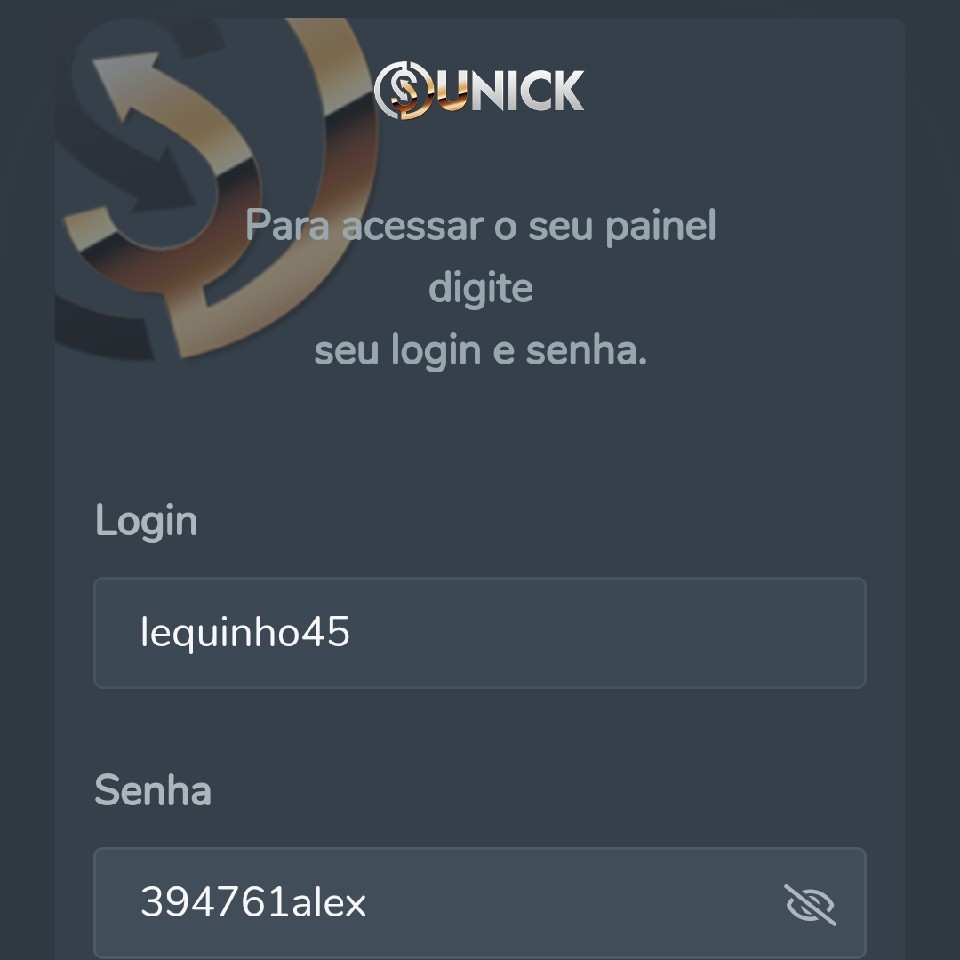Viewport: 960px width, 960px height.
Task: Tap the Login field containing lequinho45
Action: pos(480,633)
